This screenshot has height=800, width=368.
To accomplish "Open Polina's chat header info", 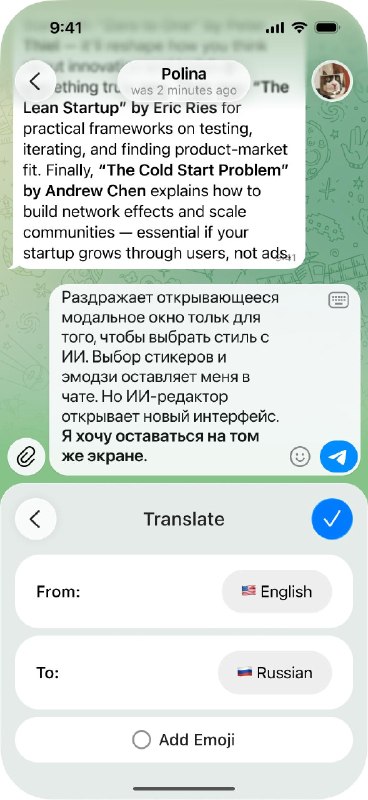I will [184, 81].
